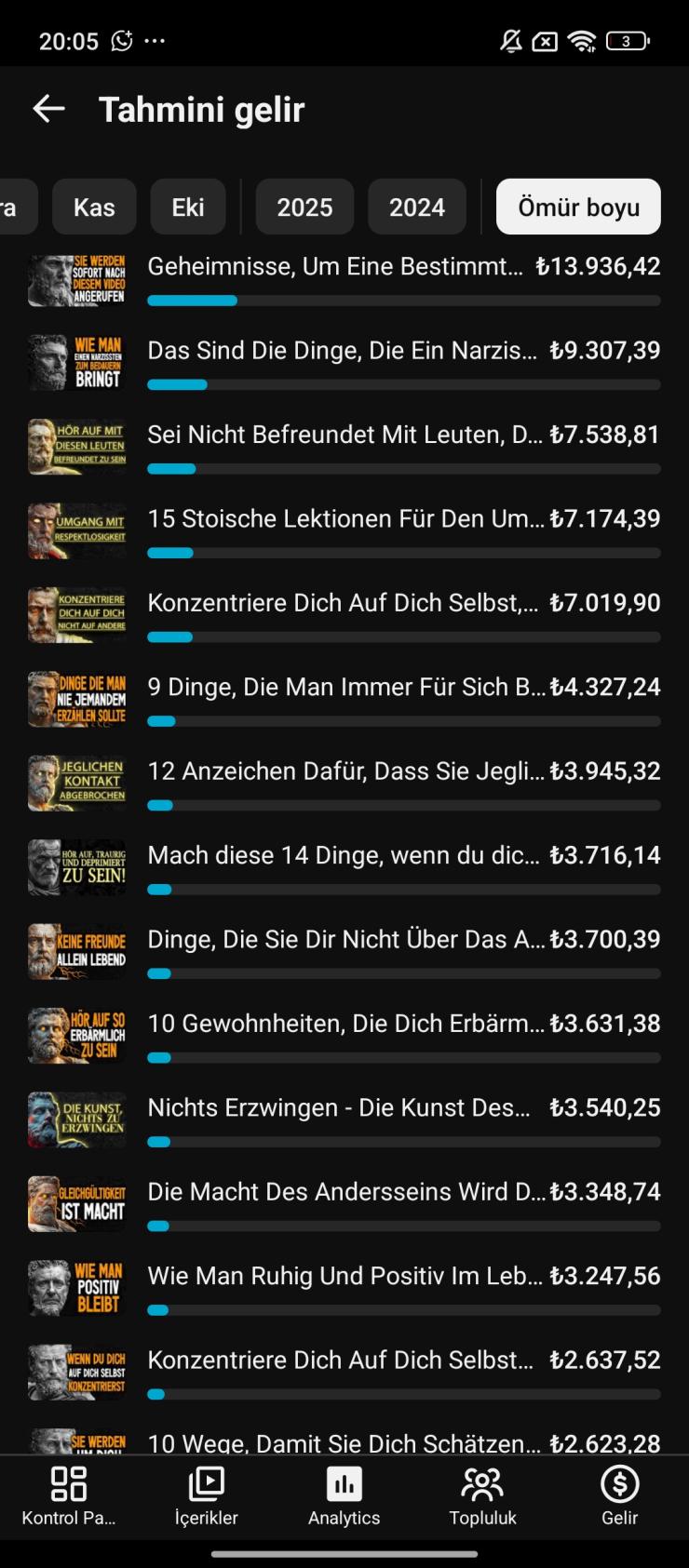
Task: Open Kontrol Paneli tab
Action: coord(69,1495)
